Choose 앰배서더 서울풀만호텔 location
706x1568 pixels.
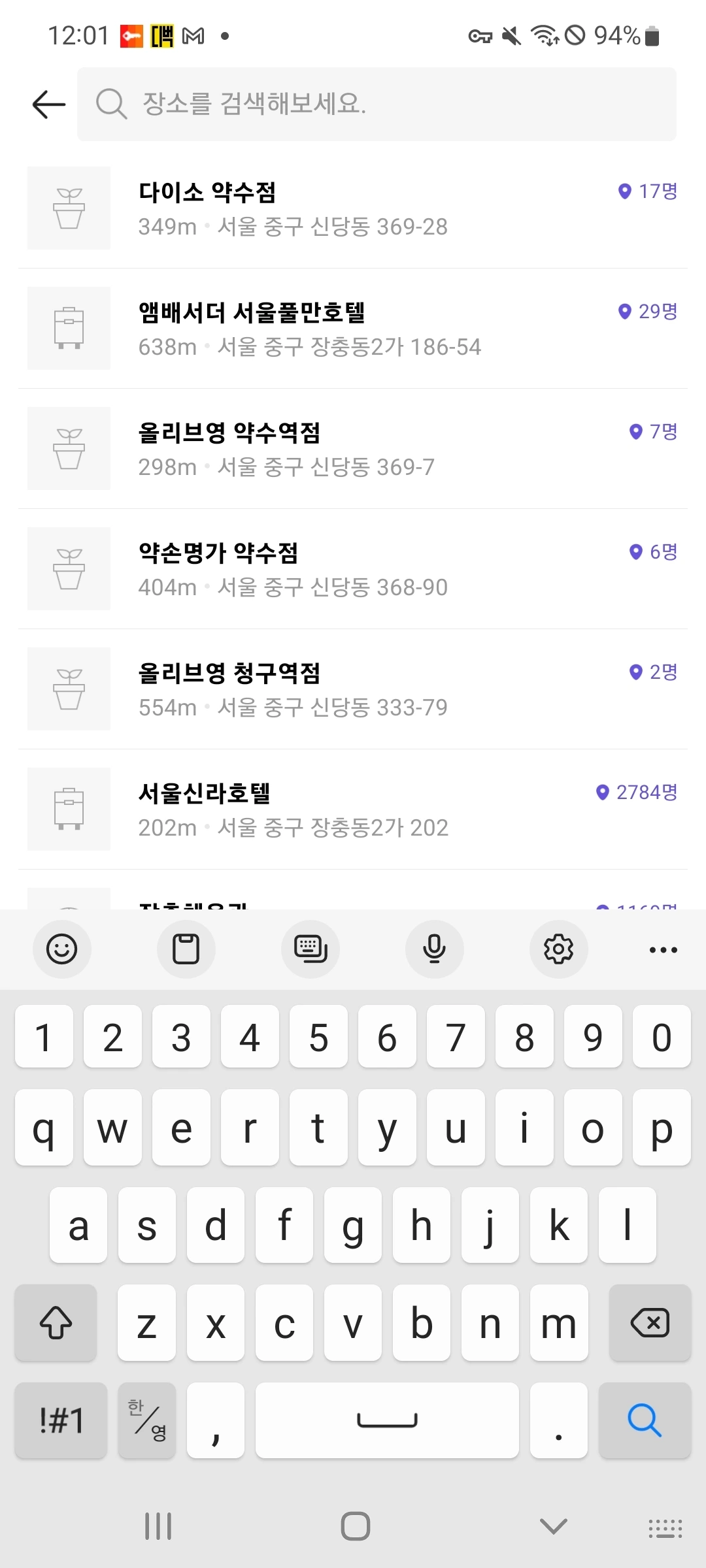coord(353,329)
